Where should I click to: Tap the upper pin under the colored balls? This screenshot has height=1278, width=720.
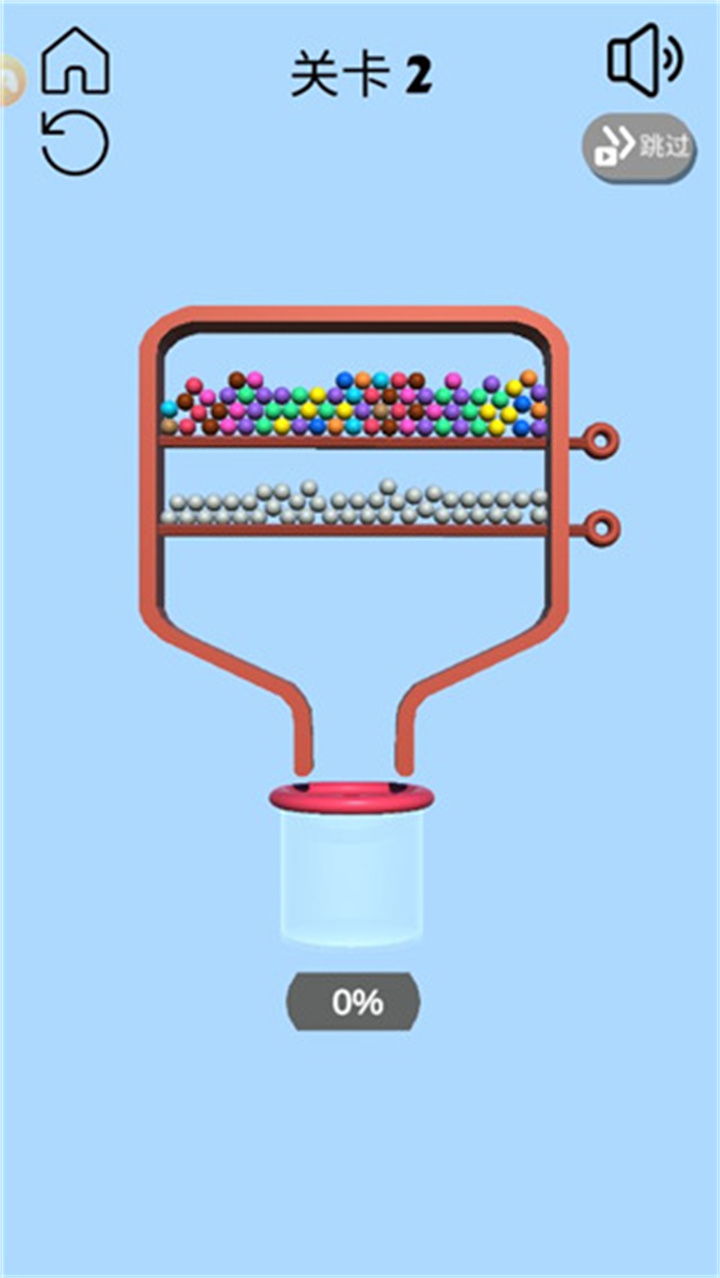[601, 439]
